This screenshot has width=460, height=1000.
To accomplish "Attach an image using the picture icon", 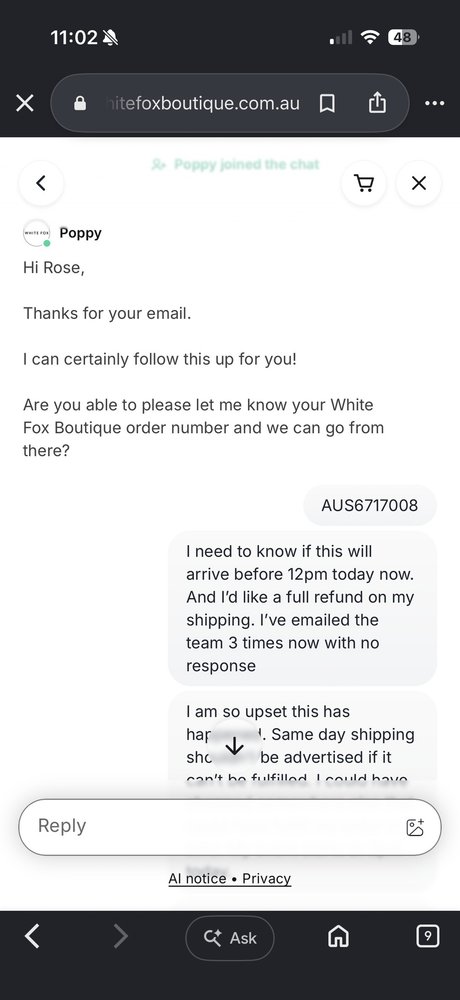I will 415,827.
